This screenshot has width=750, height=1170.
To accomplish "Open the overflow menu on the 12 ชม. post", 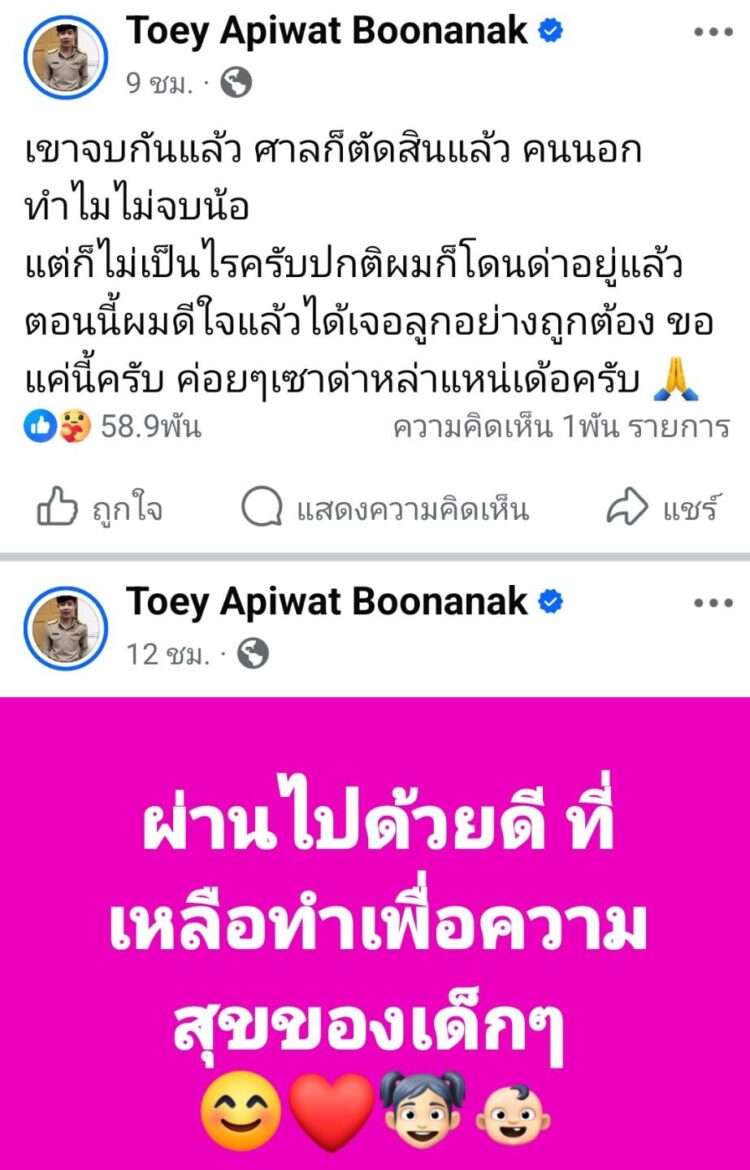I will [x=713, y=603].
